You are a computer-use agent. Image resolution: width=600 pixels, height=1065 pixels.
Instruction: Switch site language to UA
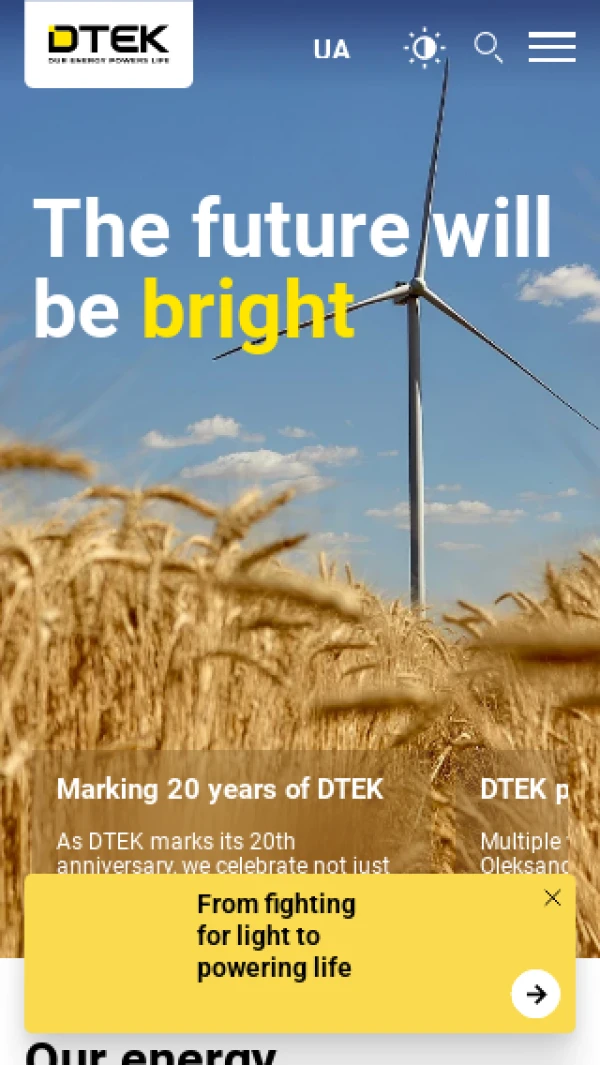[331, 49]
